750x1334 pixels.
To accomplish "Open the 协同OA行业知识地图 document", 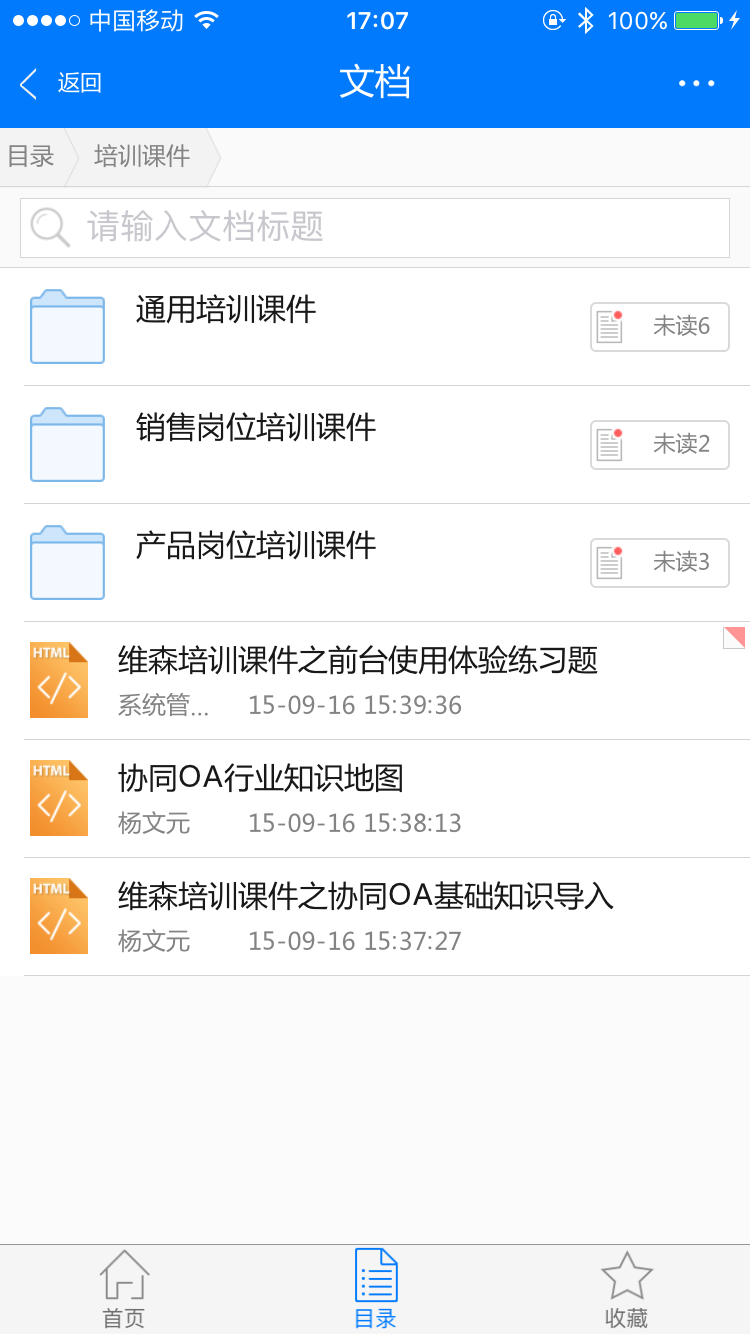I will [375, 799].
